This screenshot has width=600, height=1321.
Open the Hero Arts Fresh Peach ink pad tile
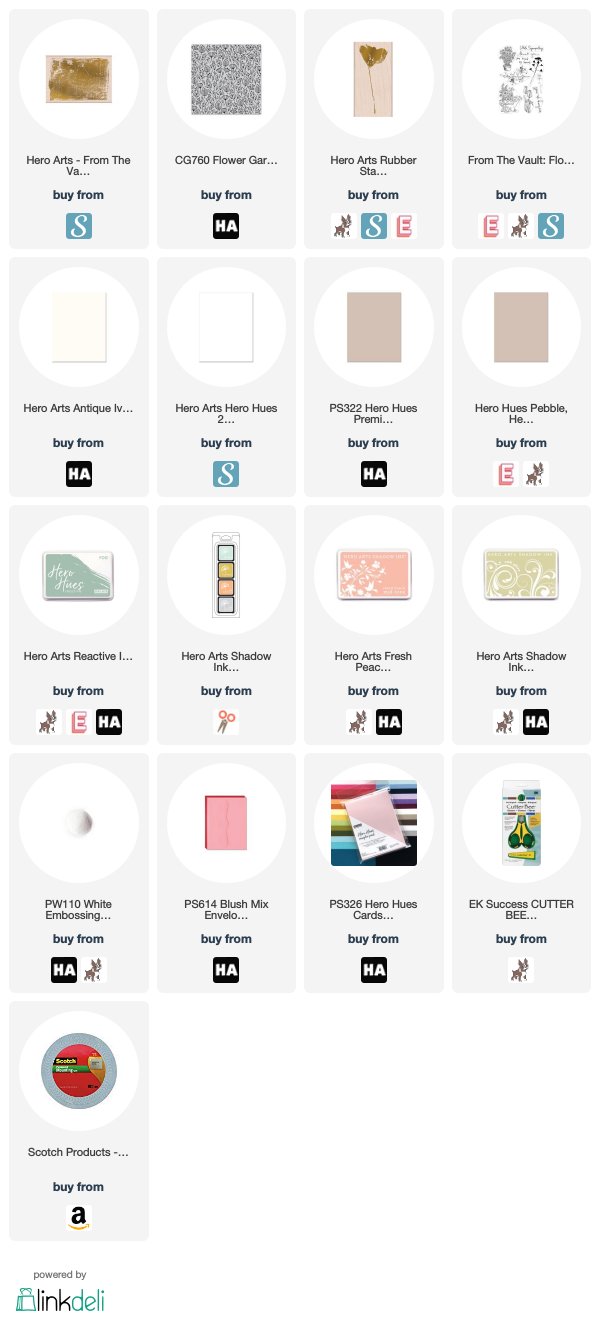click(x=374, y=625)
